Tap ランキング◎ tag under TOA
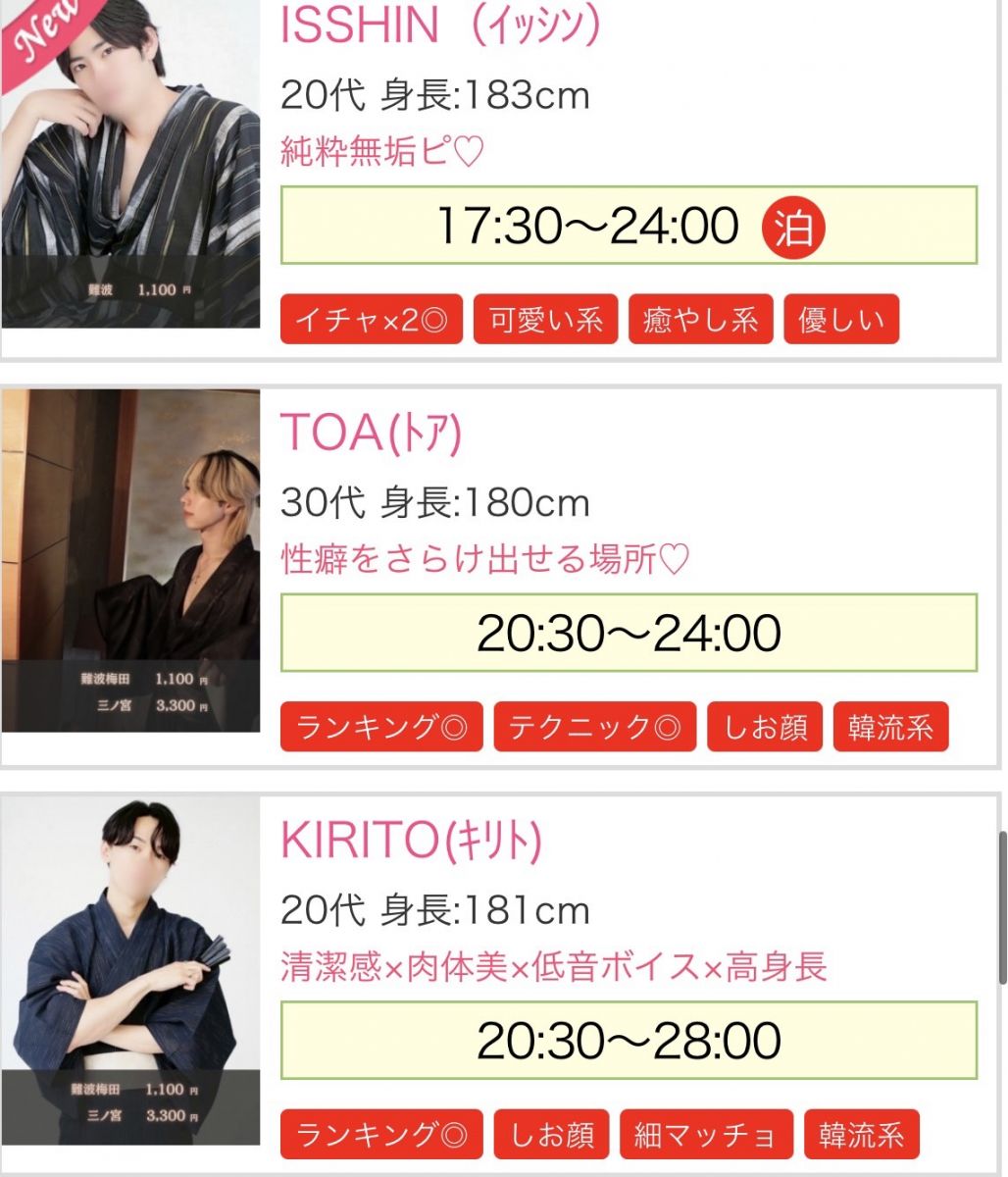The image size is (1008, 1177). coord(381,728)
